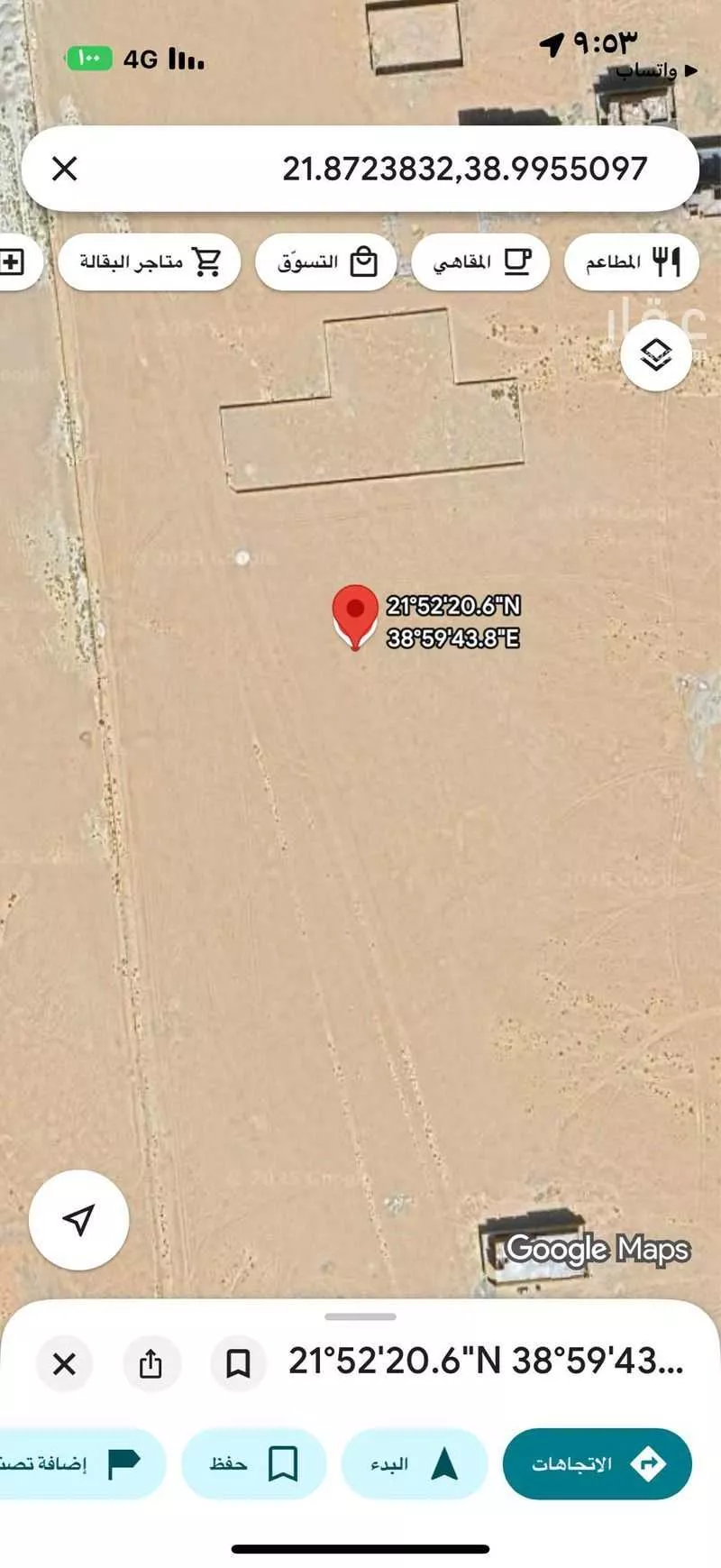Get directions with الاتجاهات
721x1568 pixels.
pos(597,1463)
